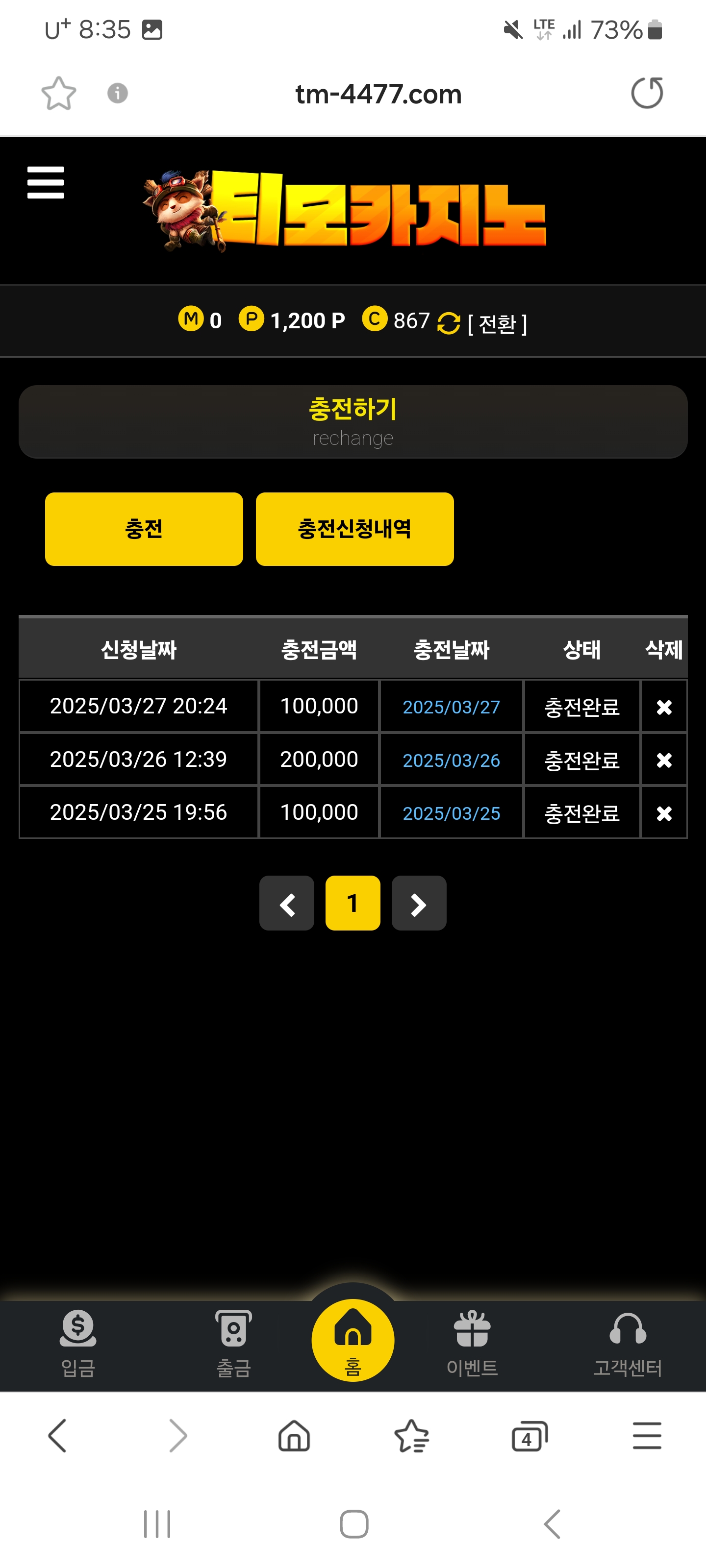Delete the 2025/03/27 20:24 recharge record
The width and height of the screenshot is (706, 1568).
pyautogui.click(x=663, y=707)
